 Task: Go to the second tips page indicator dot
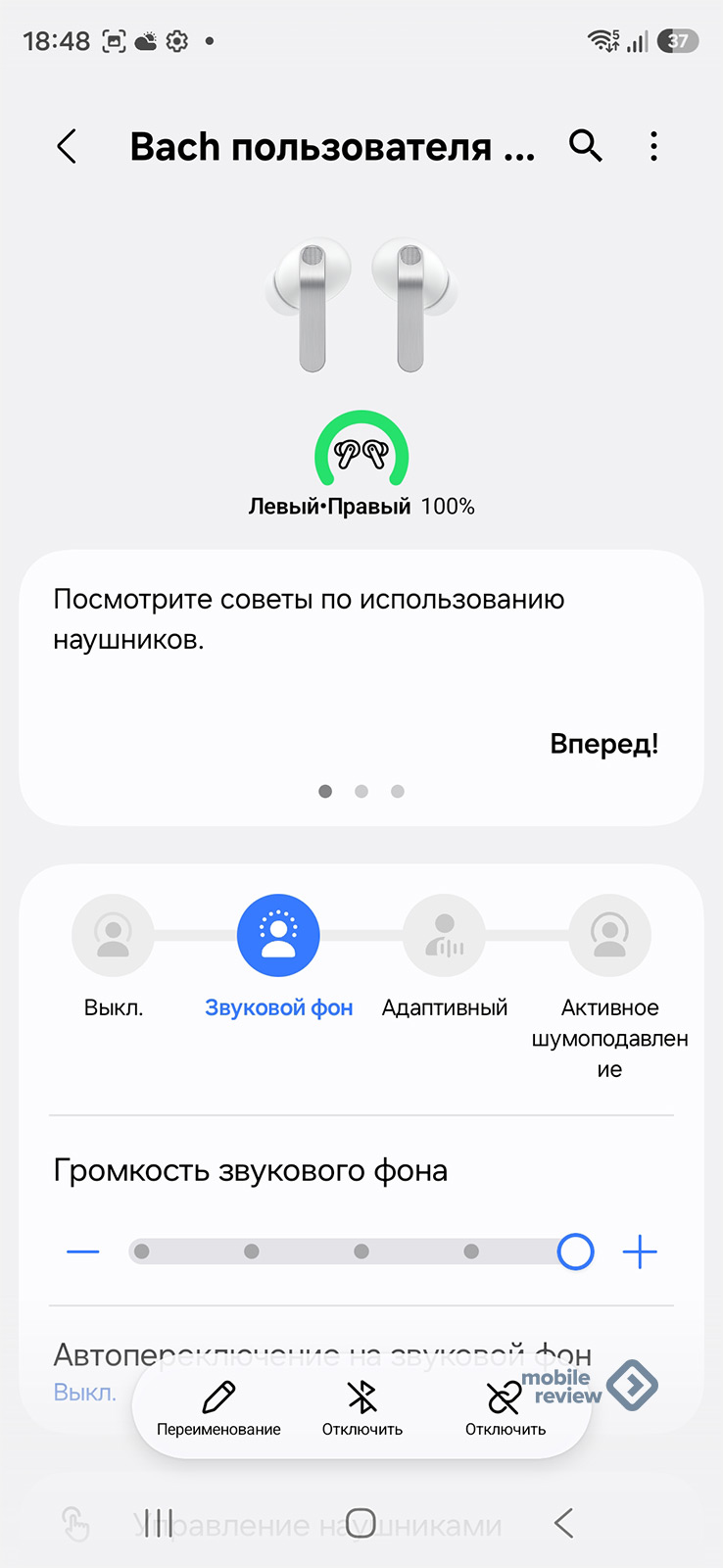[361, 791]
